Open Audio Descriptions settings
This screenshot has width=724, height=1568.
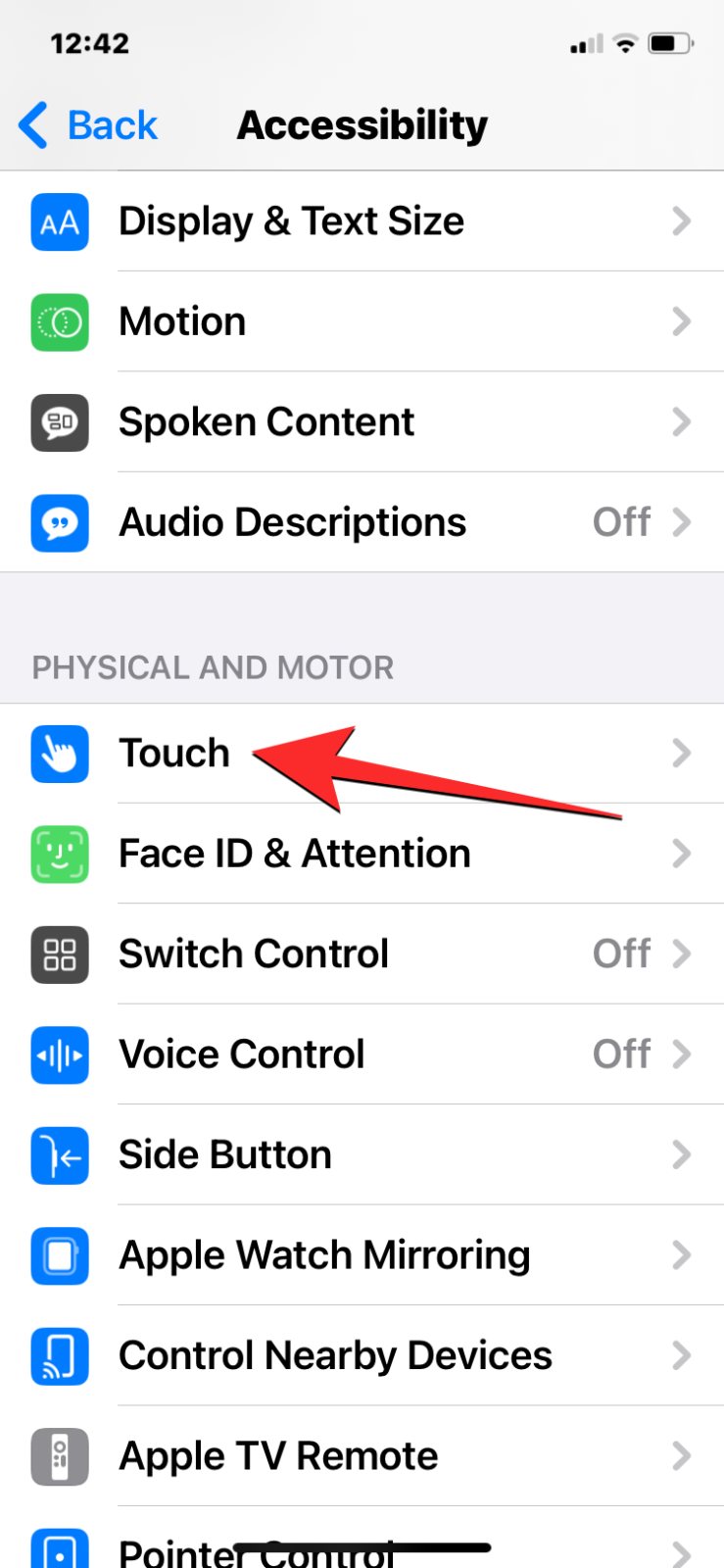point(292,522)
